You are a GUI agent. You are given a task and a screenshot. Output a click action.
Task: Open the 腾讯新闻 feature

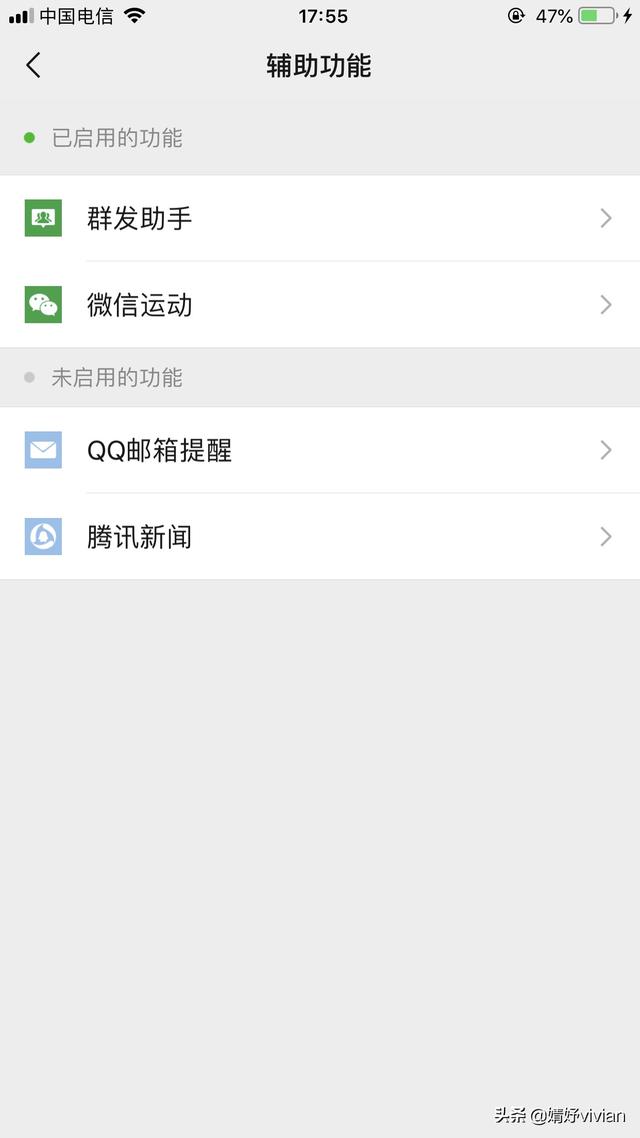pos(320,537)
